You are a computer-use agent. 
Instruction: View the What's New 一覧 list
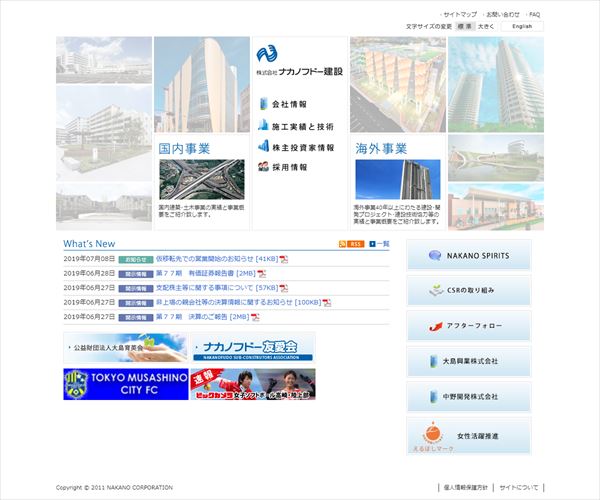pyautogui.click(x=379, y=243)
